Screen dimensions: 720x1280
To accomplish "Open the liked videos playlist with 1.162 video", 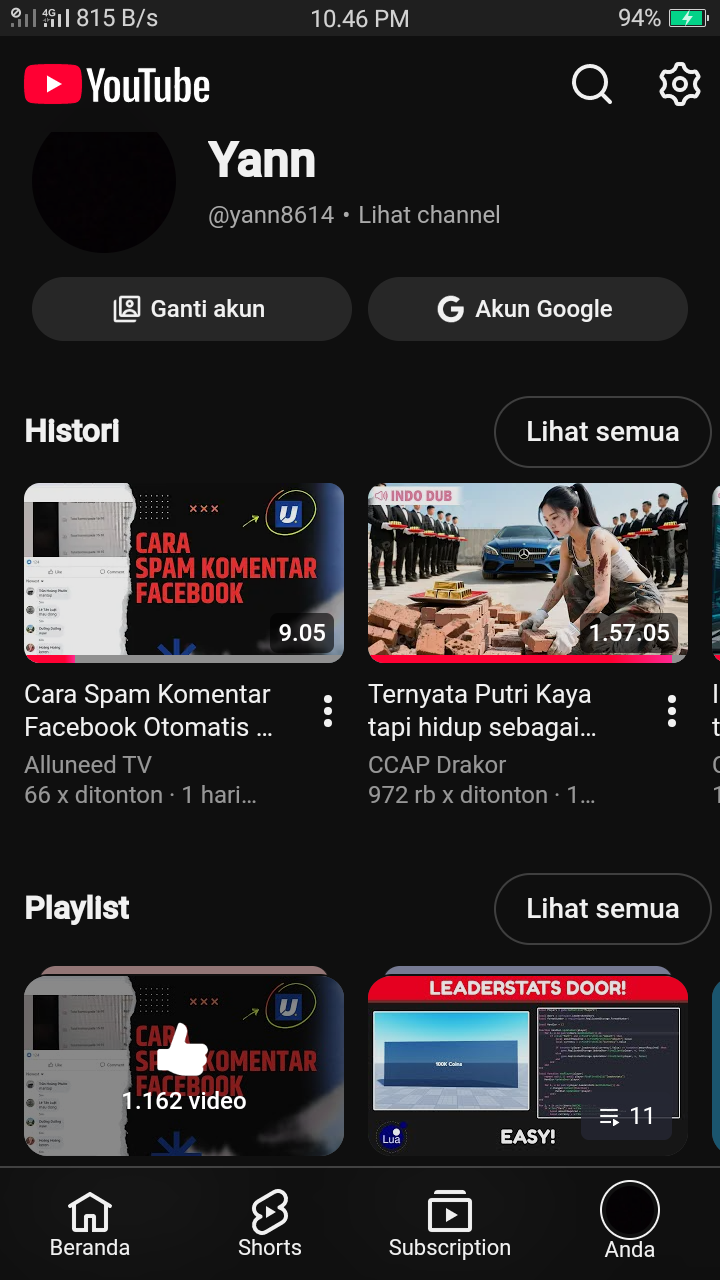I will click(184, 1065).
